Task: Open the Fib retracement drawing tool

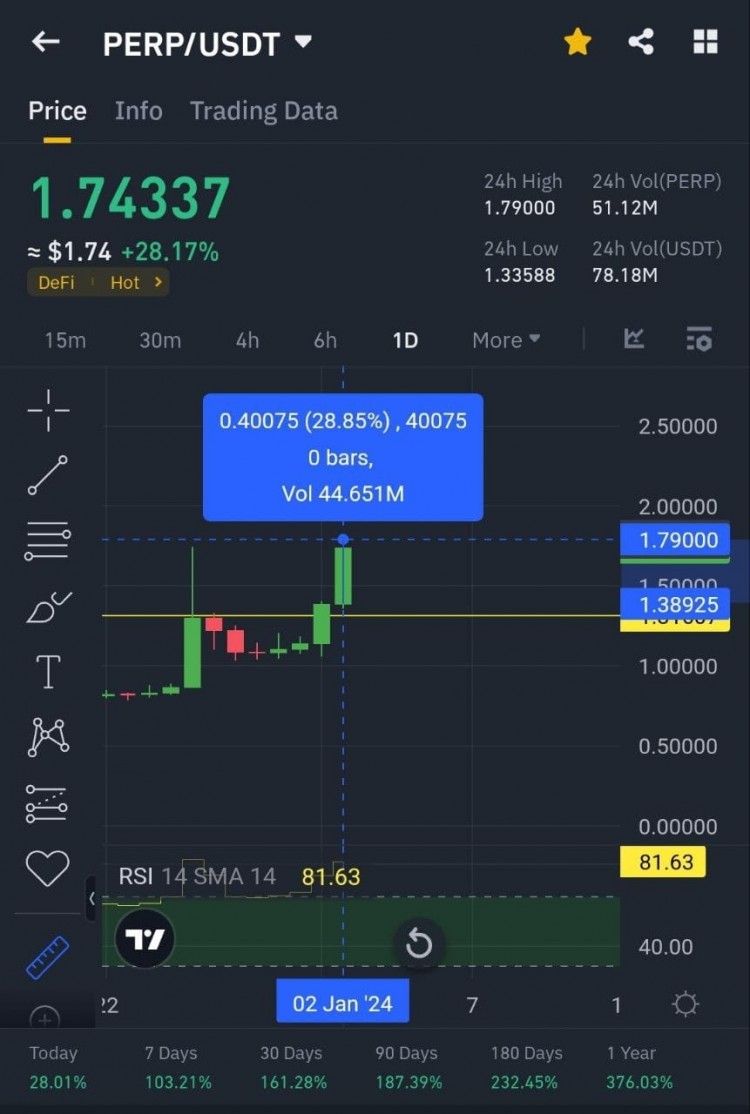Action: 47,540
